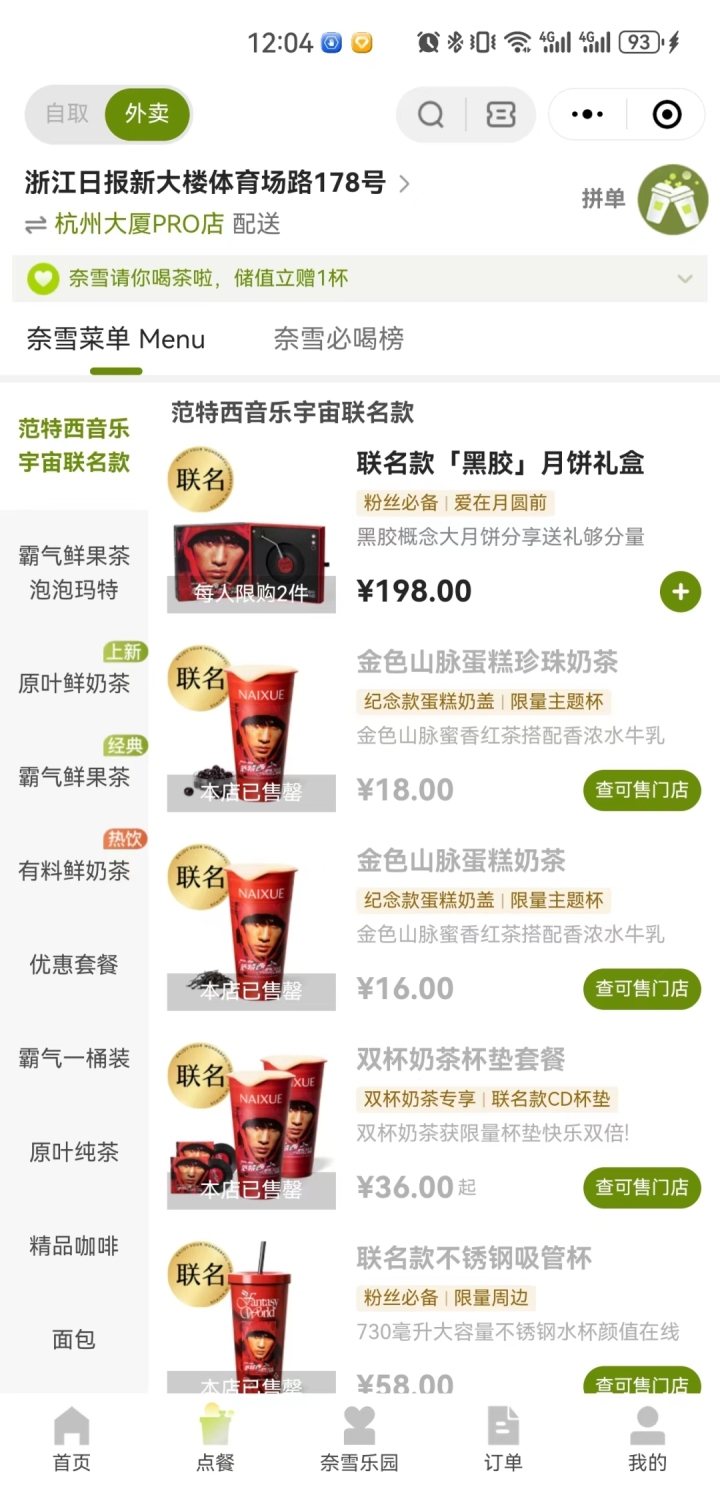The height and width of the screenshot is (1485, 720).
Task: Open the 奈雪乐园 tab
Action: pos(359,1439)
